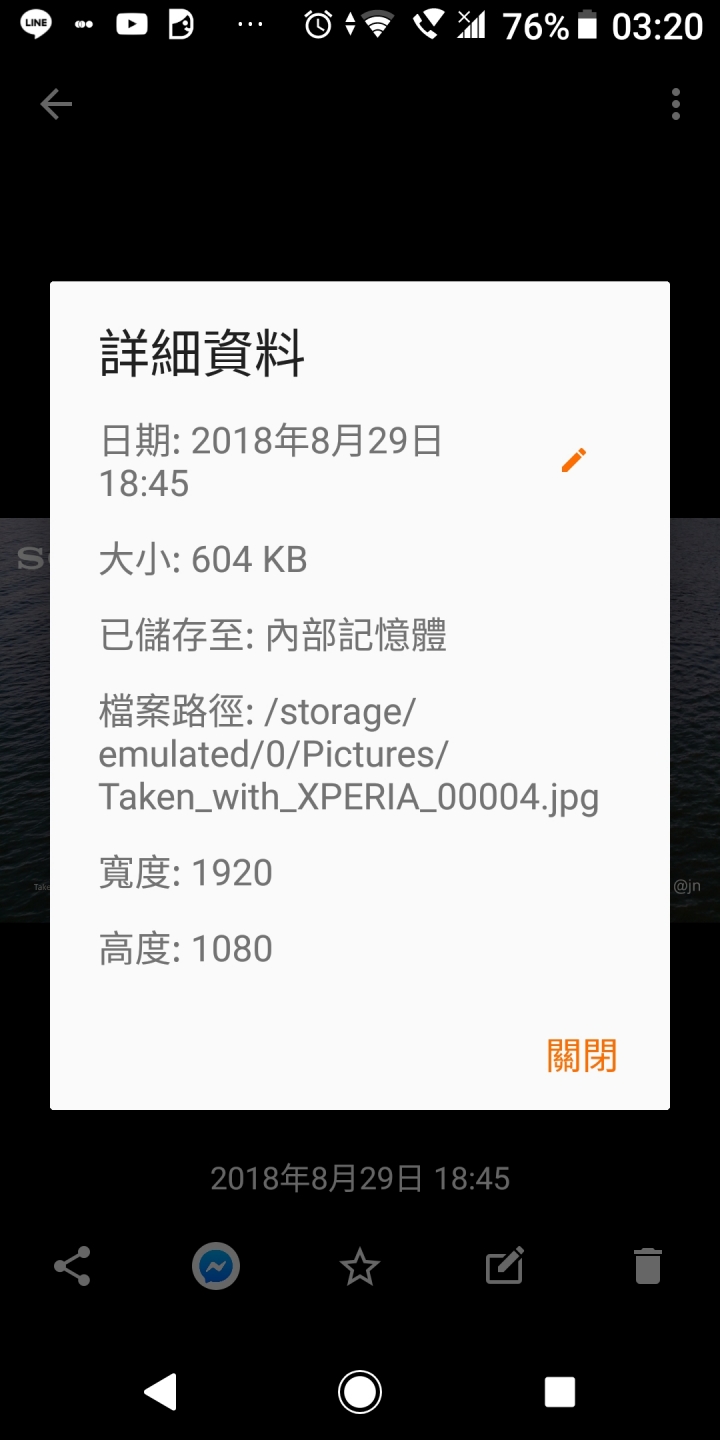Edit the date with the pencil icon
The width and height of the screenshot is (720, 1440).
[574, 460]
